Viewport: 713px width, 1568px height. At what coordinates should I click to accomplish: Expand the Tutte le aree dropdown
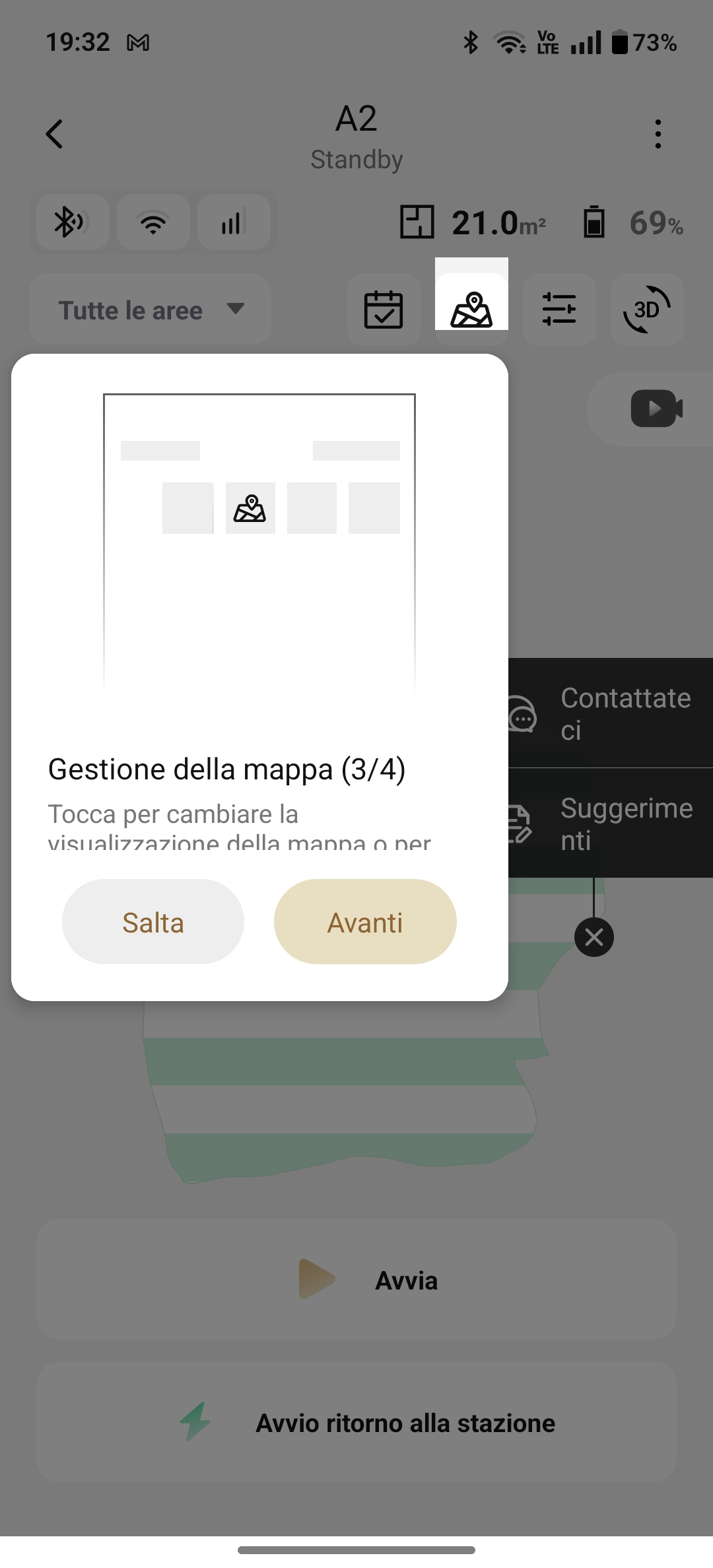tap(151, 310)
